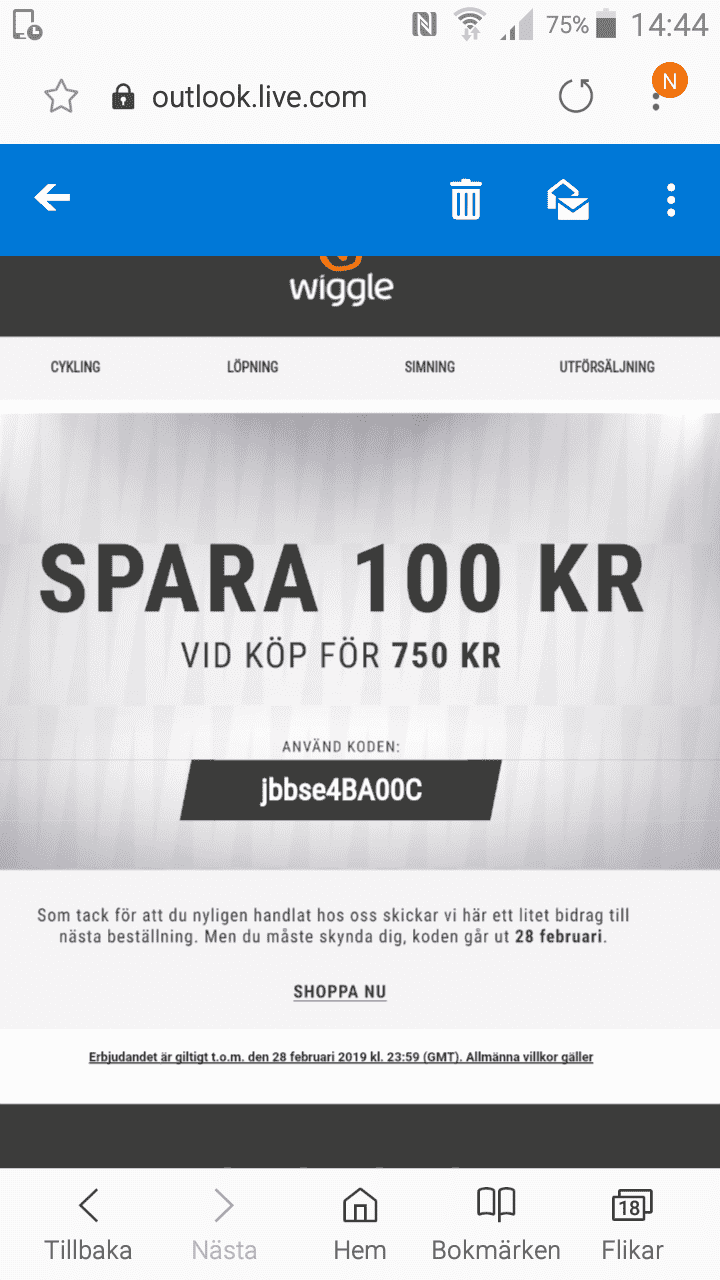The image size is (720, 1280).
Task: Reload the page
Action: coord(575,97)
